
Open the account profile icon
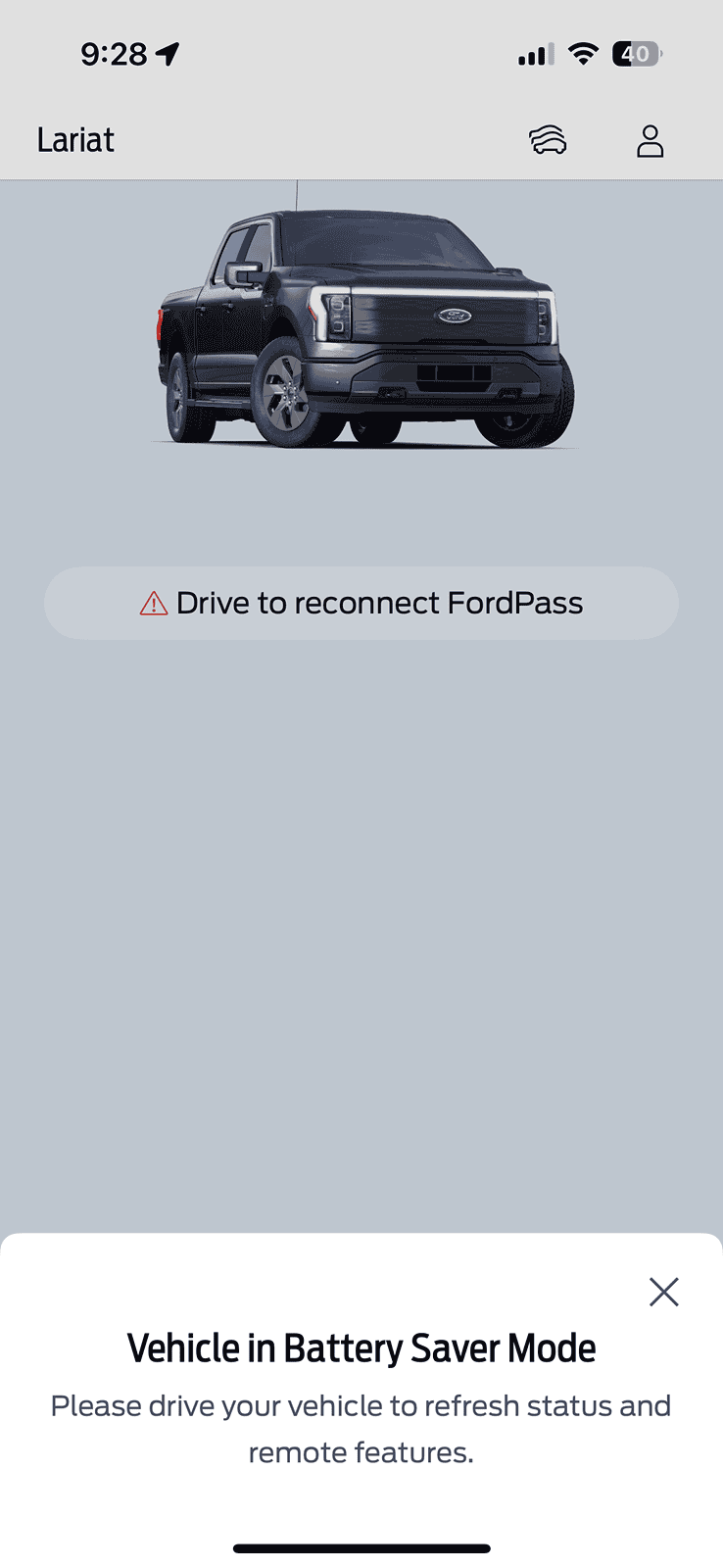pos(650,141)
